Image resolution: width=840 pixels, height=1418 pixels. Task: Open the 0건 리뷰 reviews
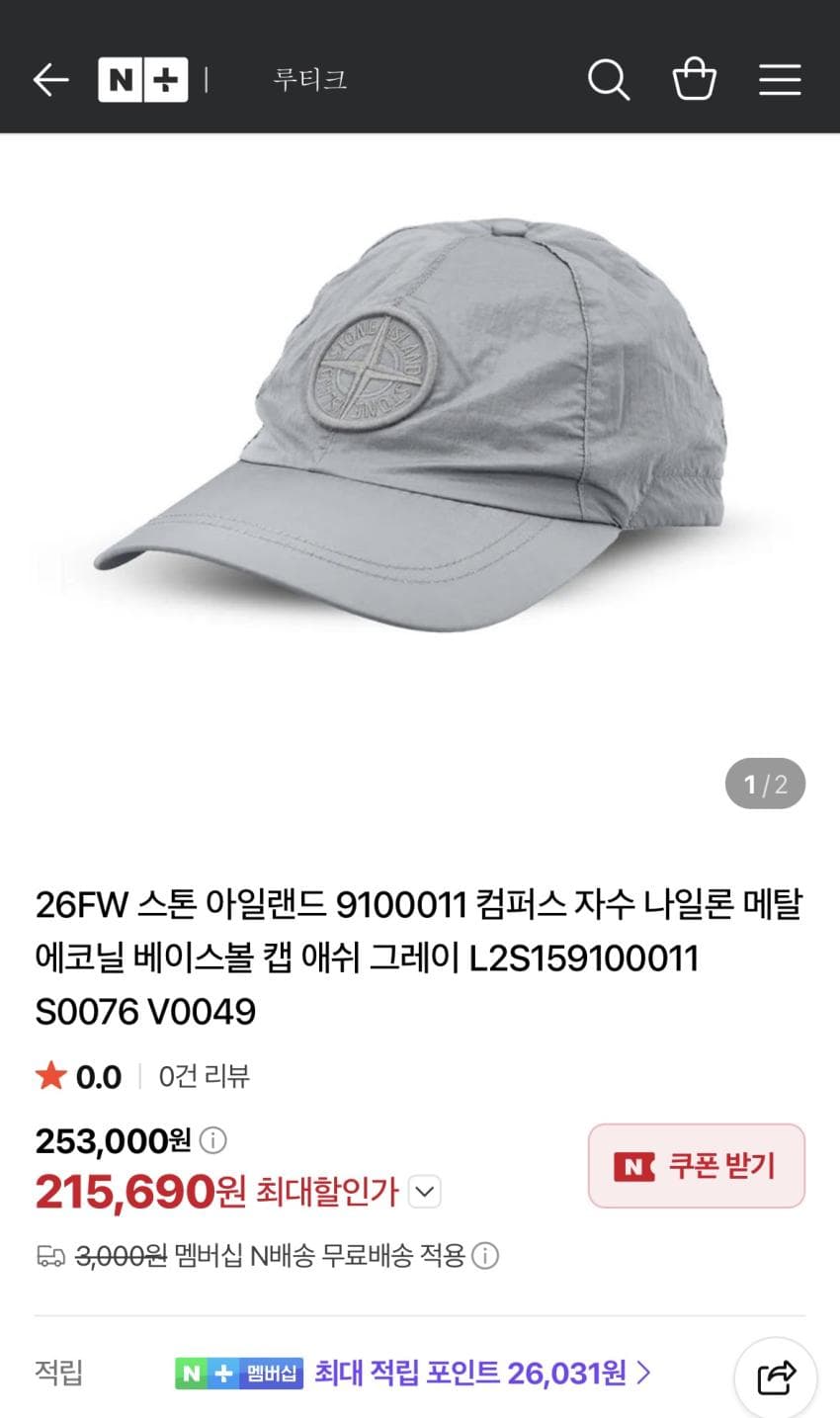point(204,1075)
